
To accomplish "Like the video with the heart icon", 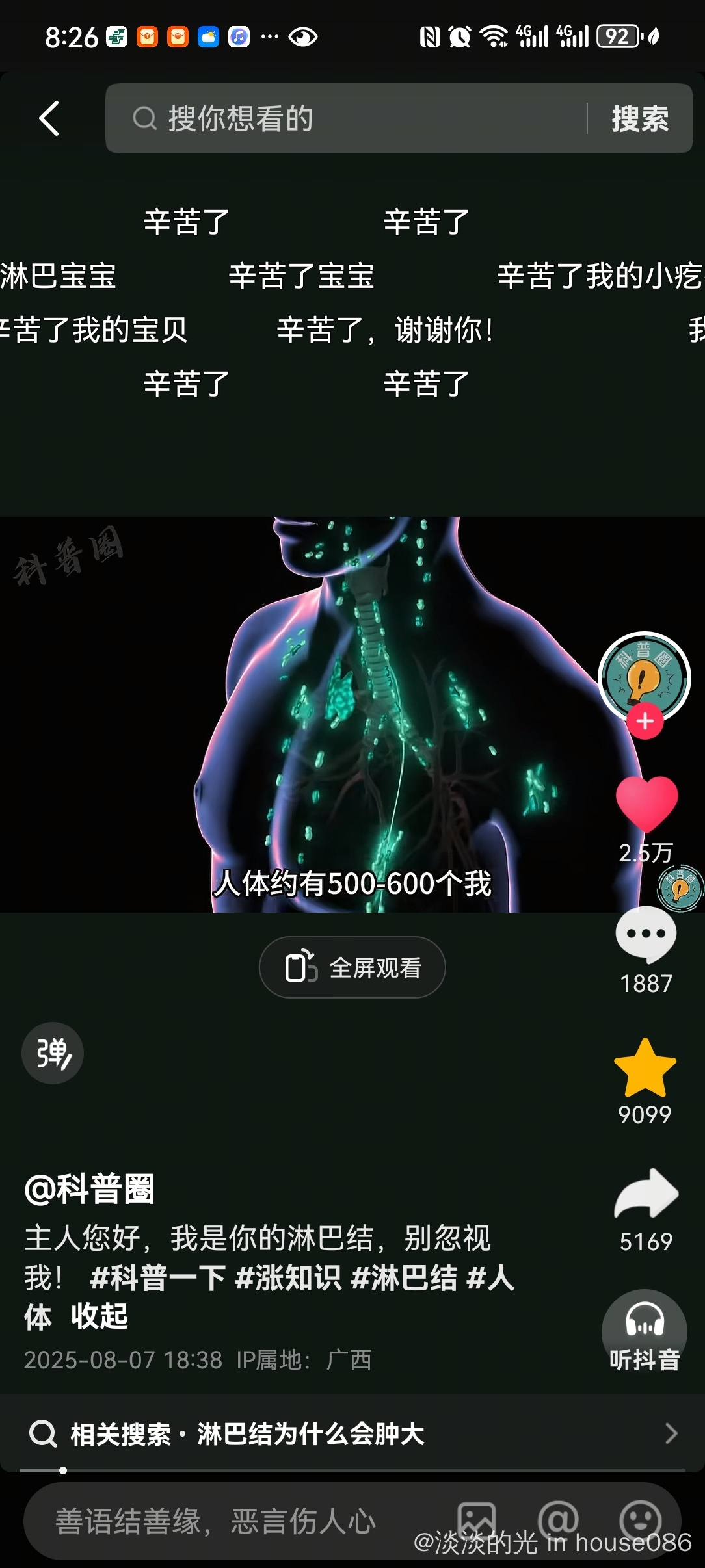I will [x=646, y=804].
